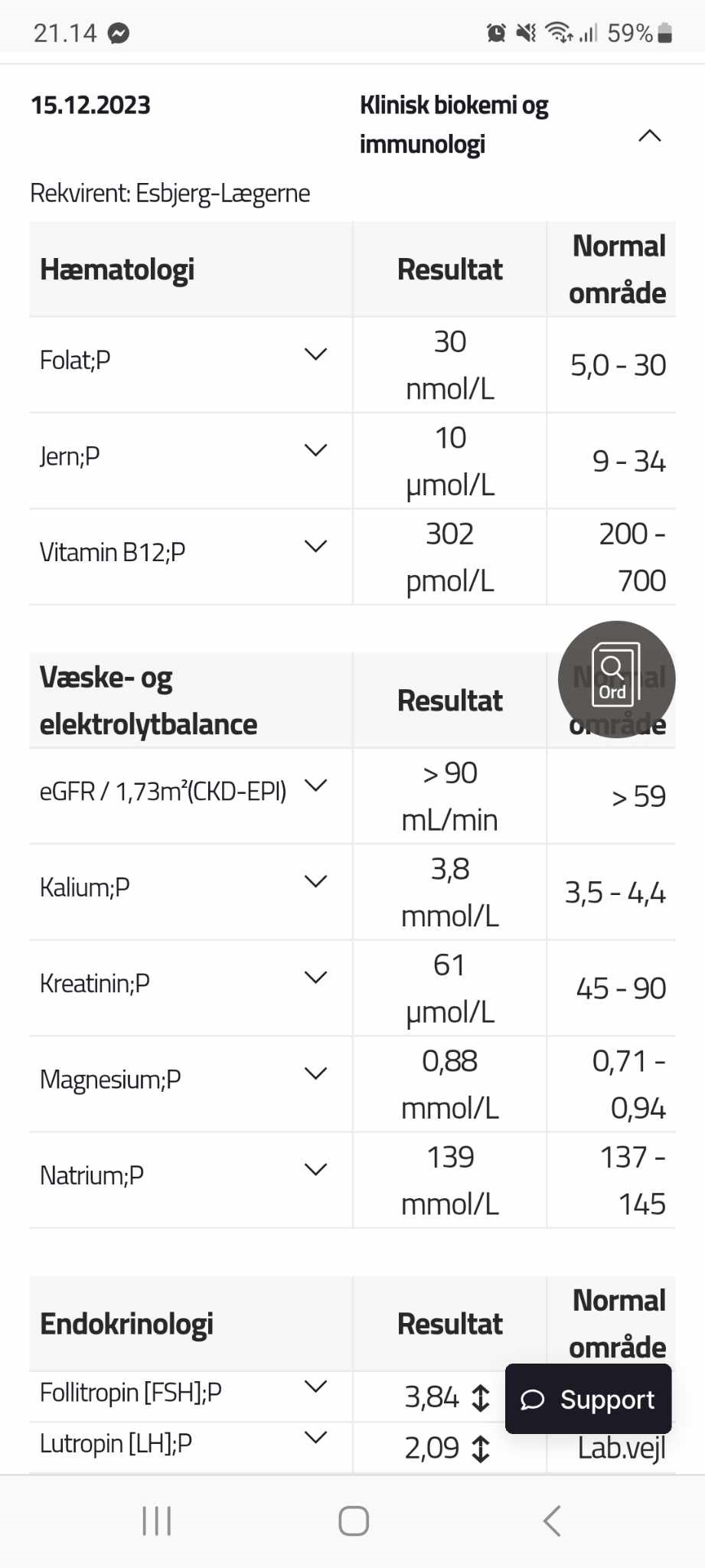The image size is (705, 1568).
Task: Expand the Folat;P row
Action: click(315, 354)
